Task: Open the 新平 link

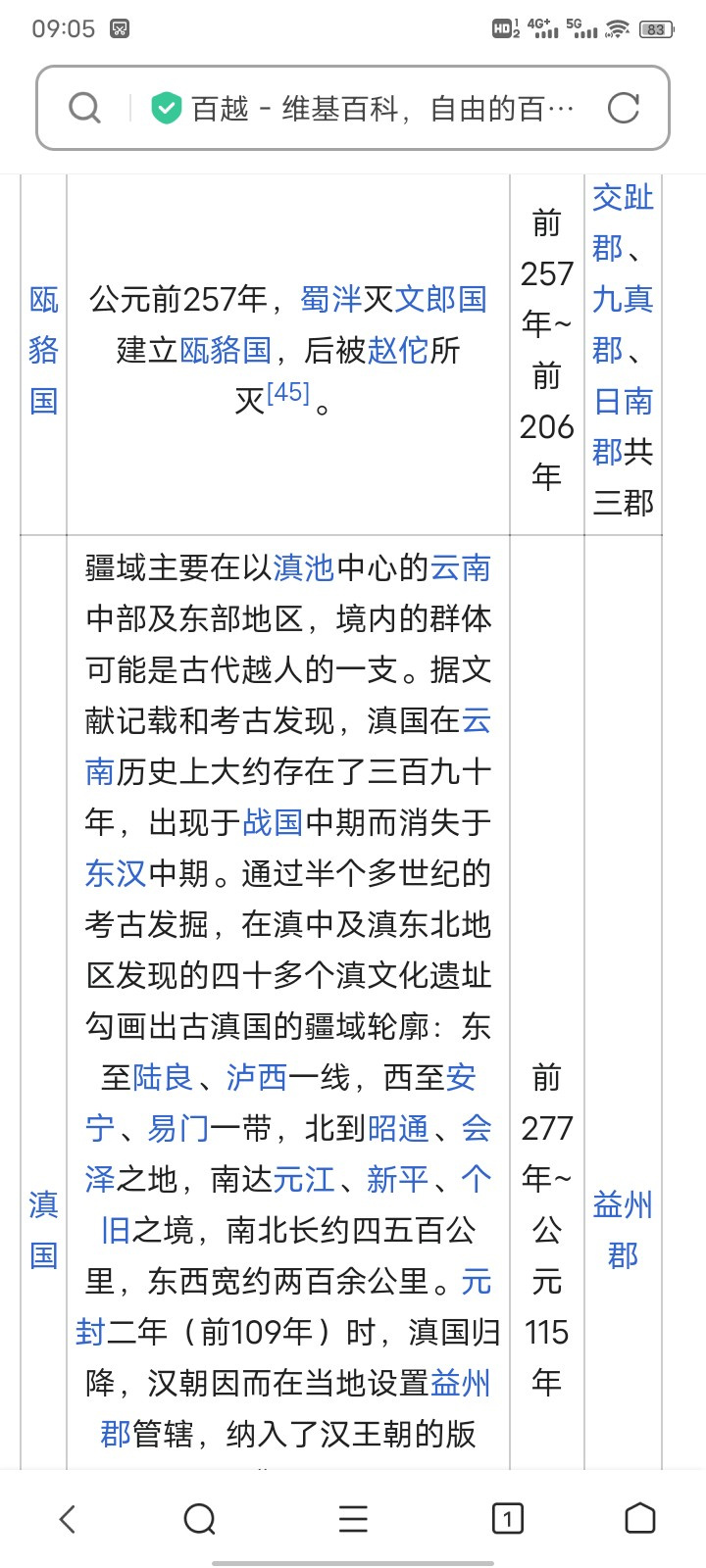Action: (x=398, y=1180)
